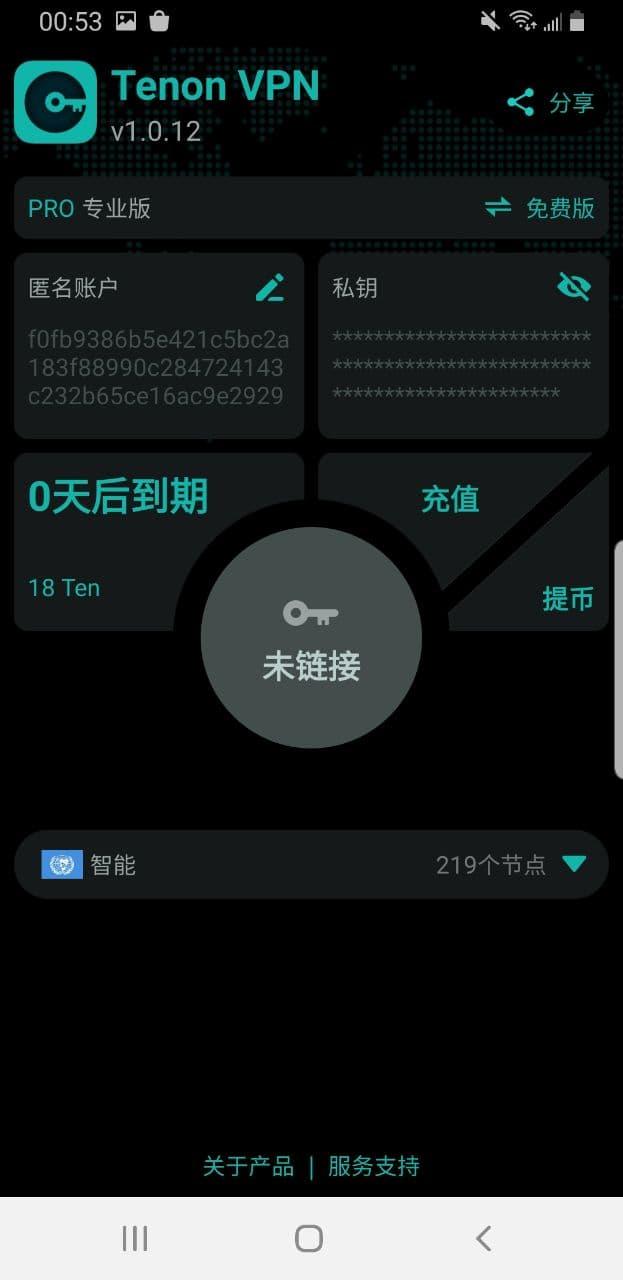Connect VPN with 未链接 key button
623x1280 pixels.
point(311,638)
